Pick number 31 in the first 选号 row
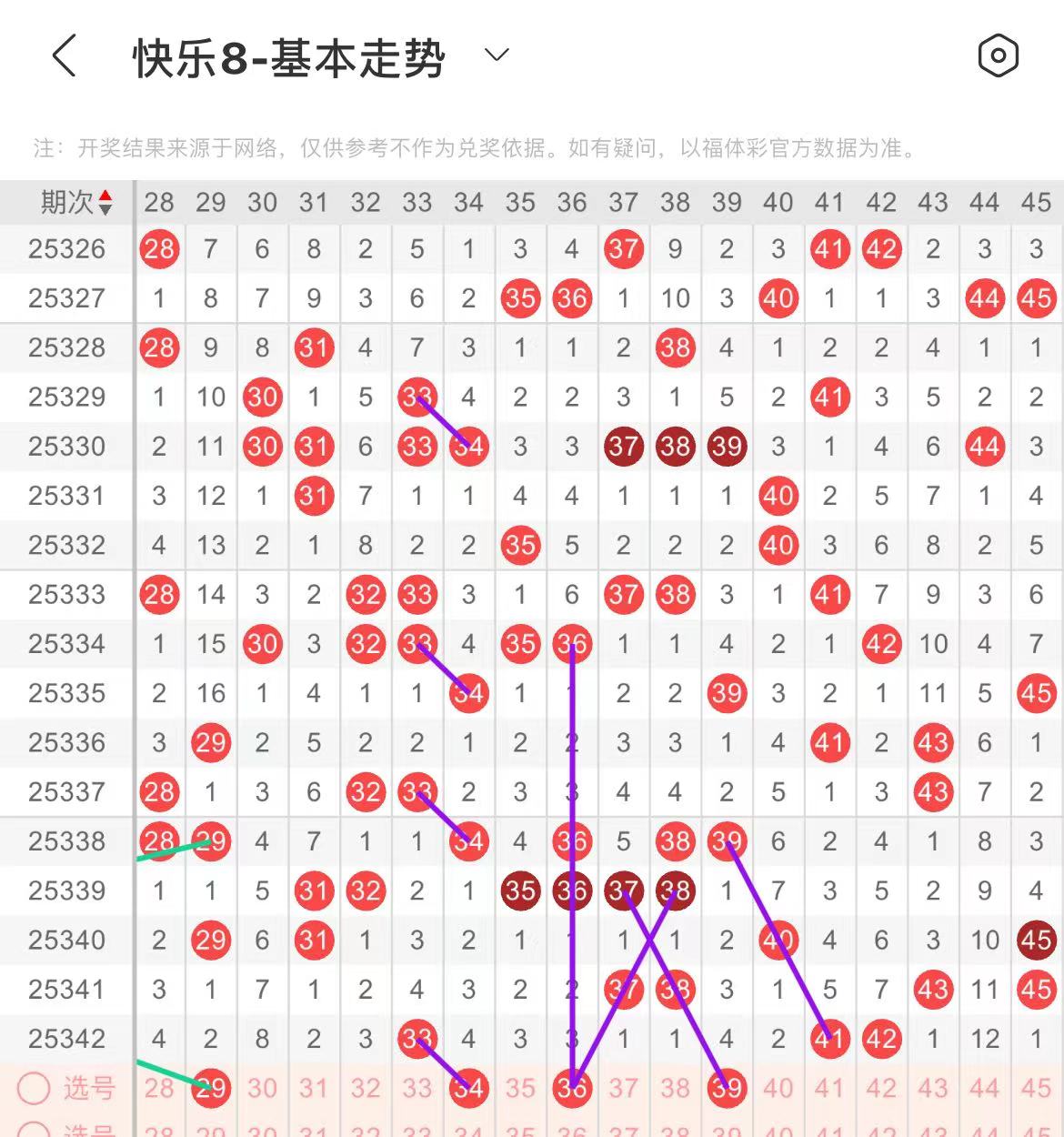Screen dimensions: 1064x1137 (x=314, y=1088)
